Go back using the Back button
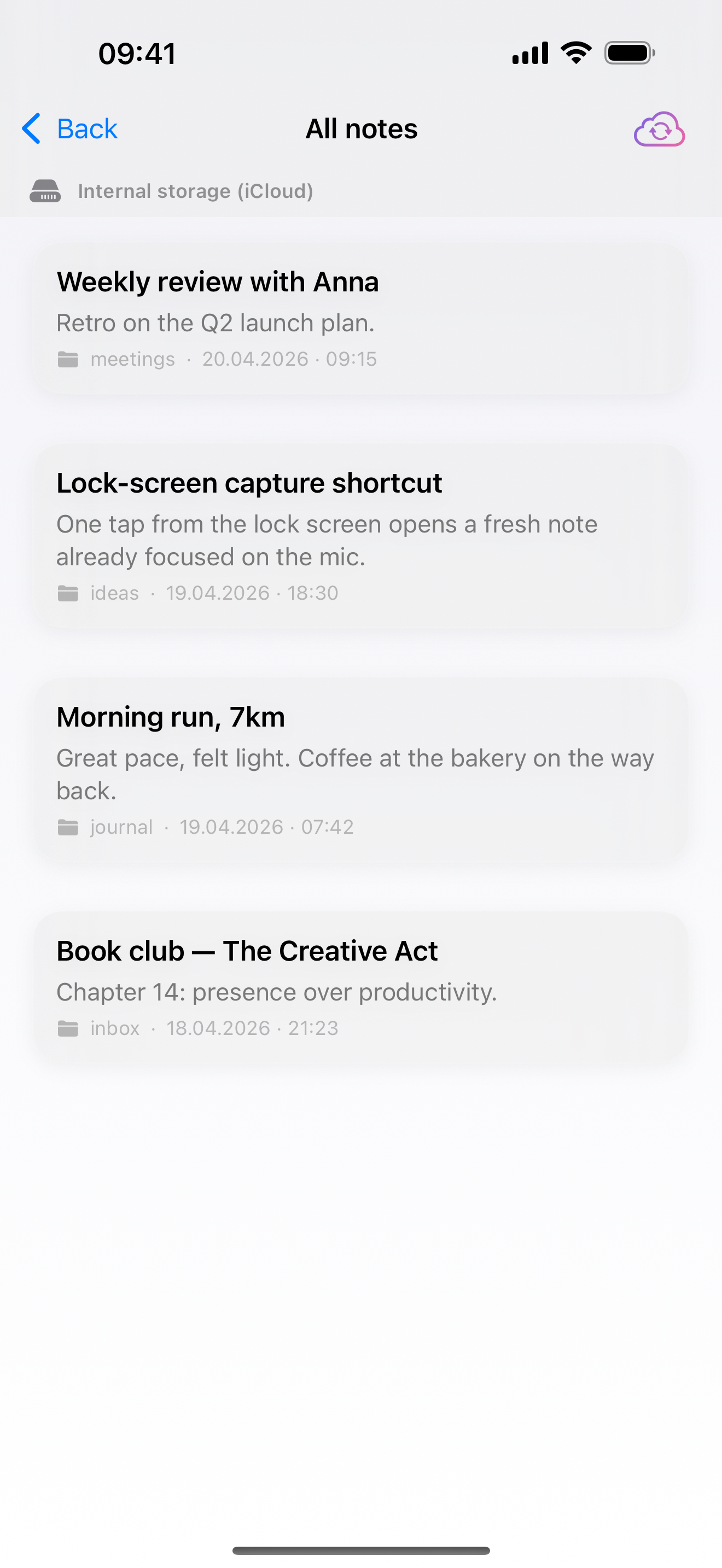 (70, 128)
